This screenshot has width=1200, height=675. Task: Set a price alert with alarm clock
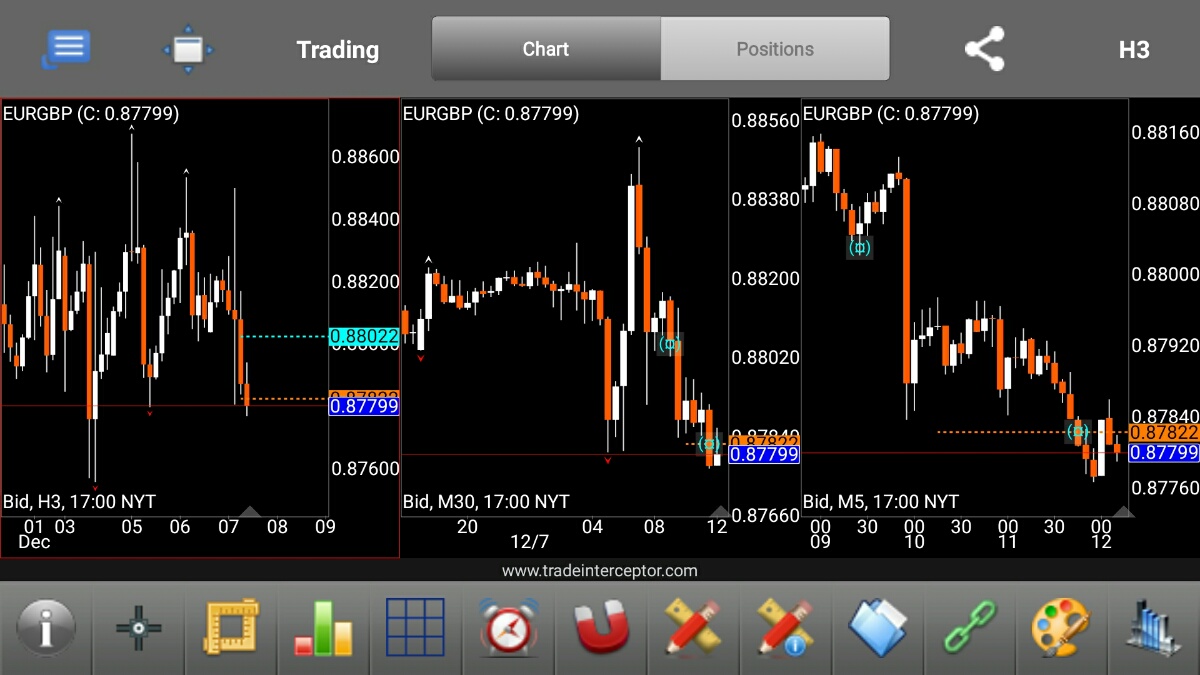click(x=508, y=630)
